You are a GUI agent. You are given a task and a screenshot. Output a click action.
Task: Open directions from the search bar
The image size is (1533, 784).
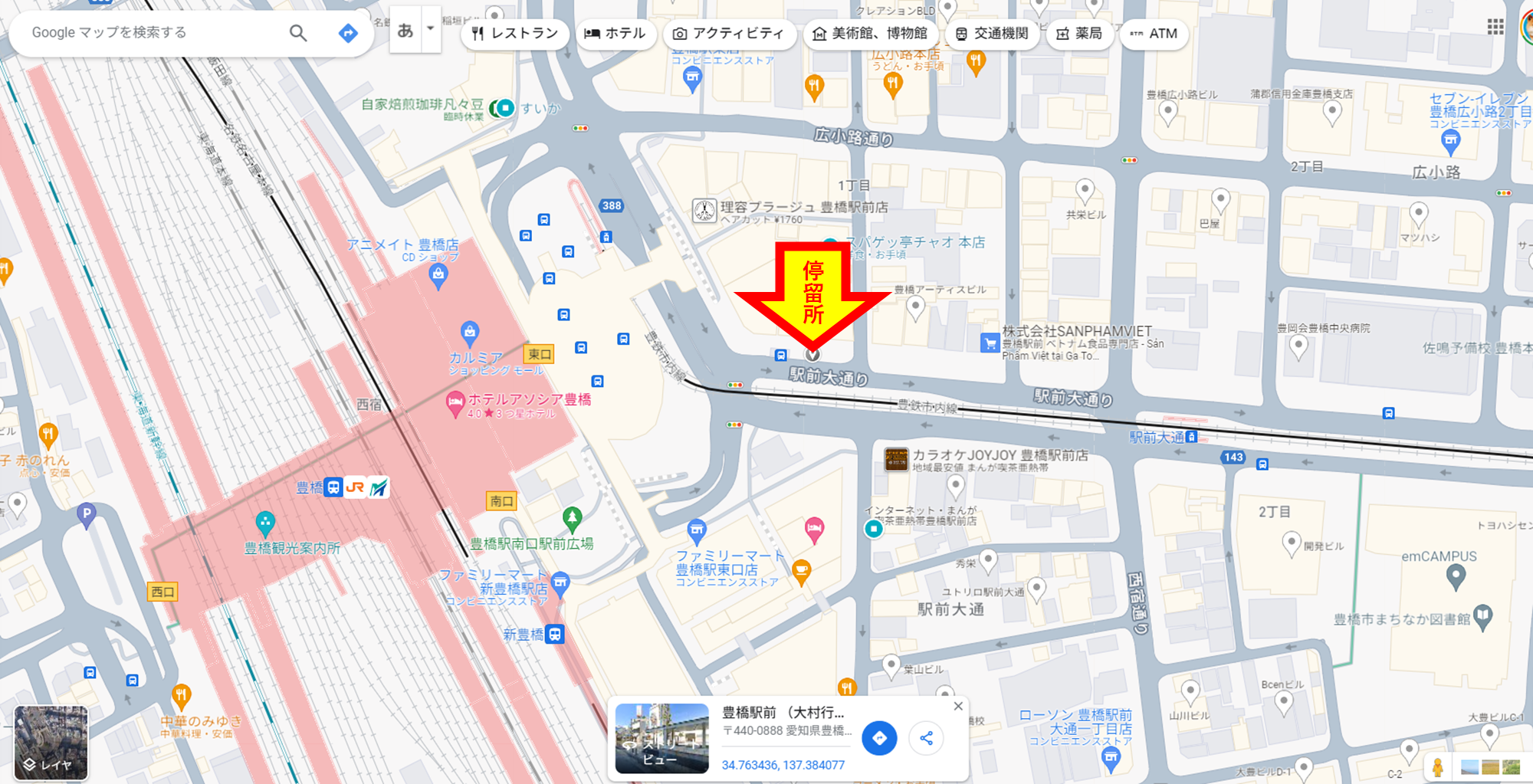click(348, 33)
